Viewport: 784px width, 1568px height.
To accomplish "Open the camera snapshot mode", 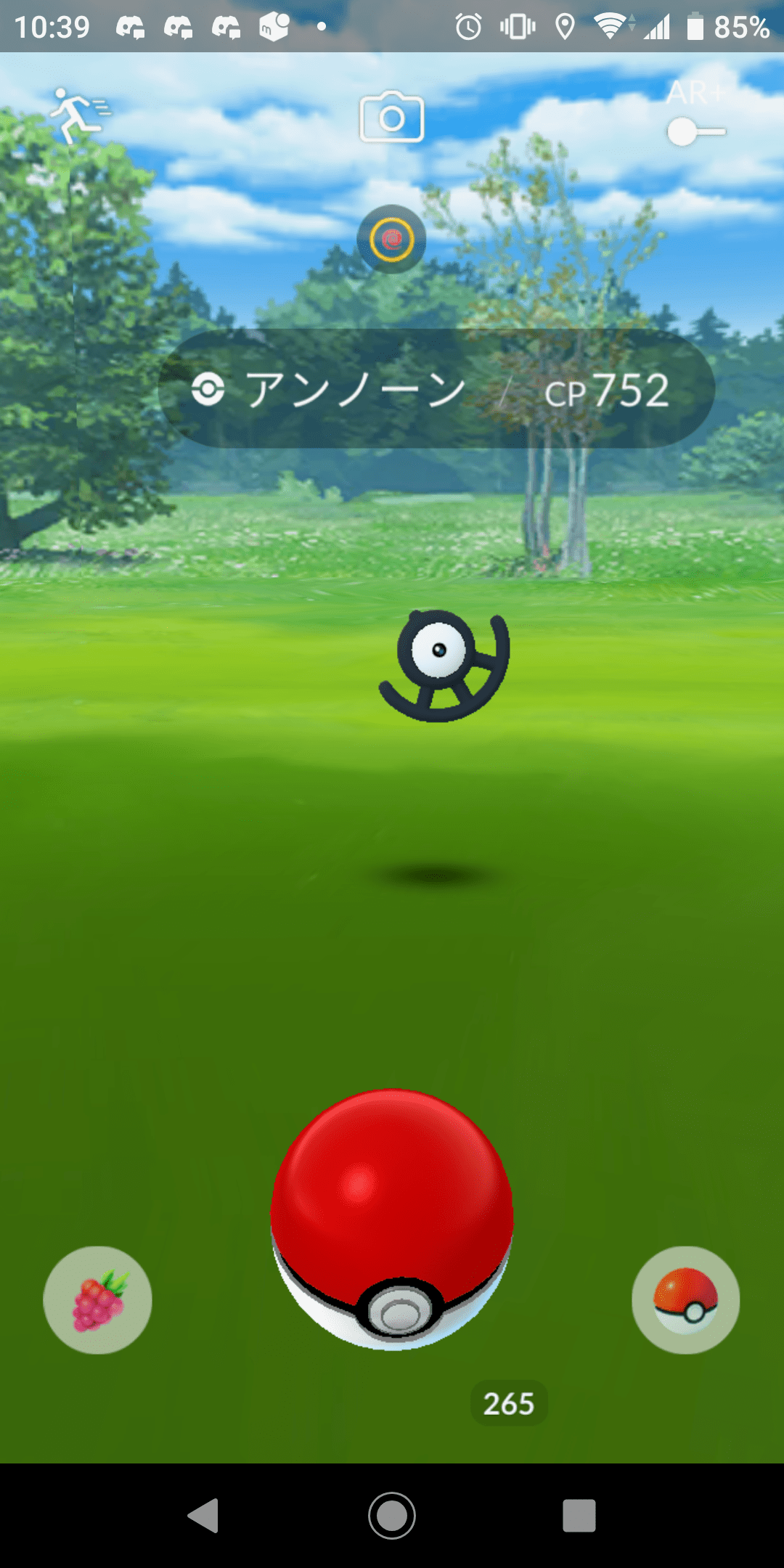I will tap(391, 117).
